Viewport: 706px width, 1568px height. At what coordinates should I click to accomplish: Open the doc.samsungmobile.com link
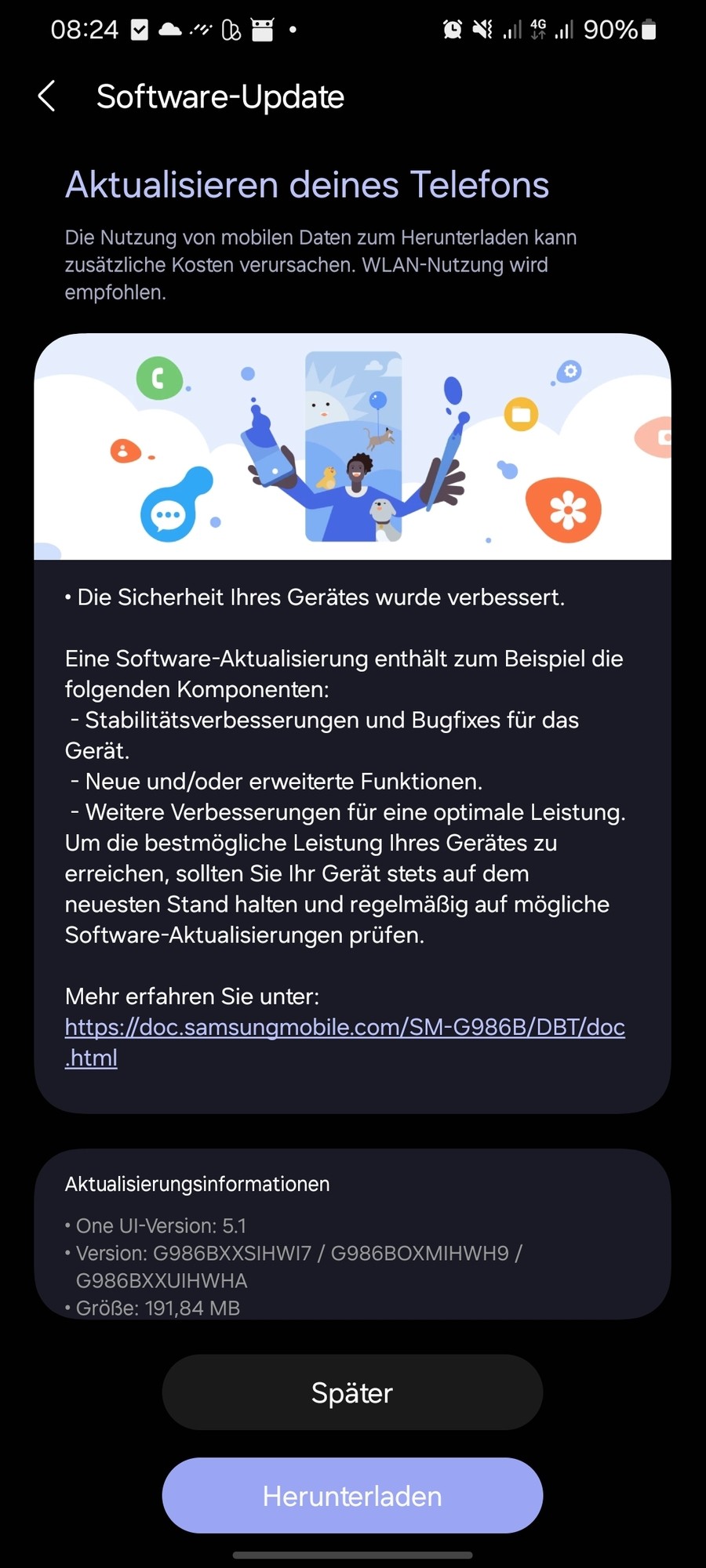(344, 1027)
